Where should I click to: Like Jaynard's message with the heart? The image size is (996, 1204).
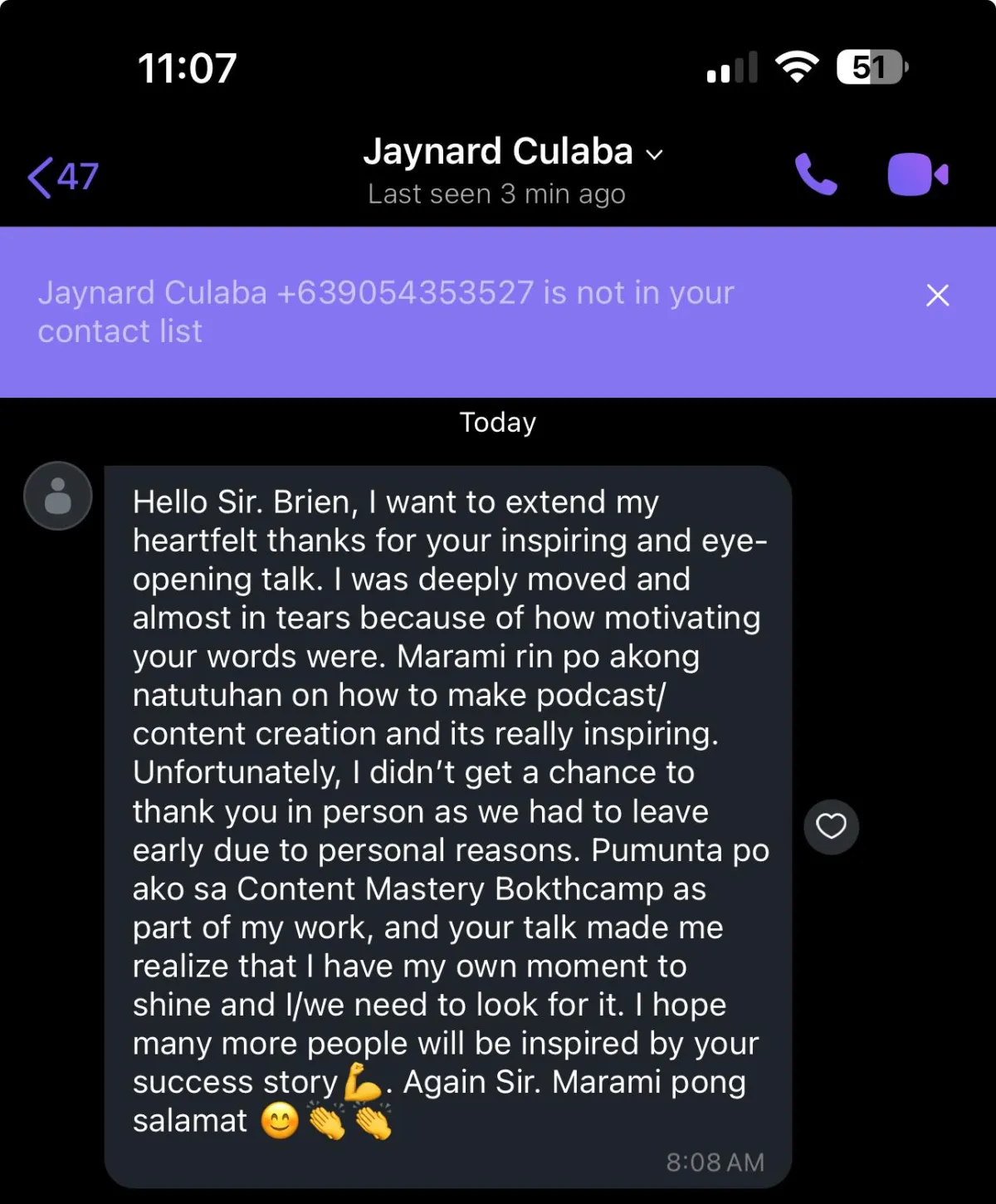pos(831,826)
